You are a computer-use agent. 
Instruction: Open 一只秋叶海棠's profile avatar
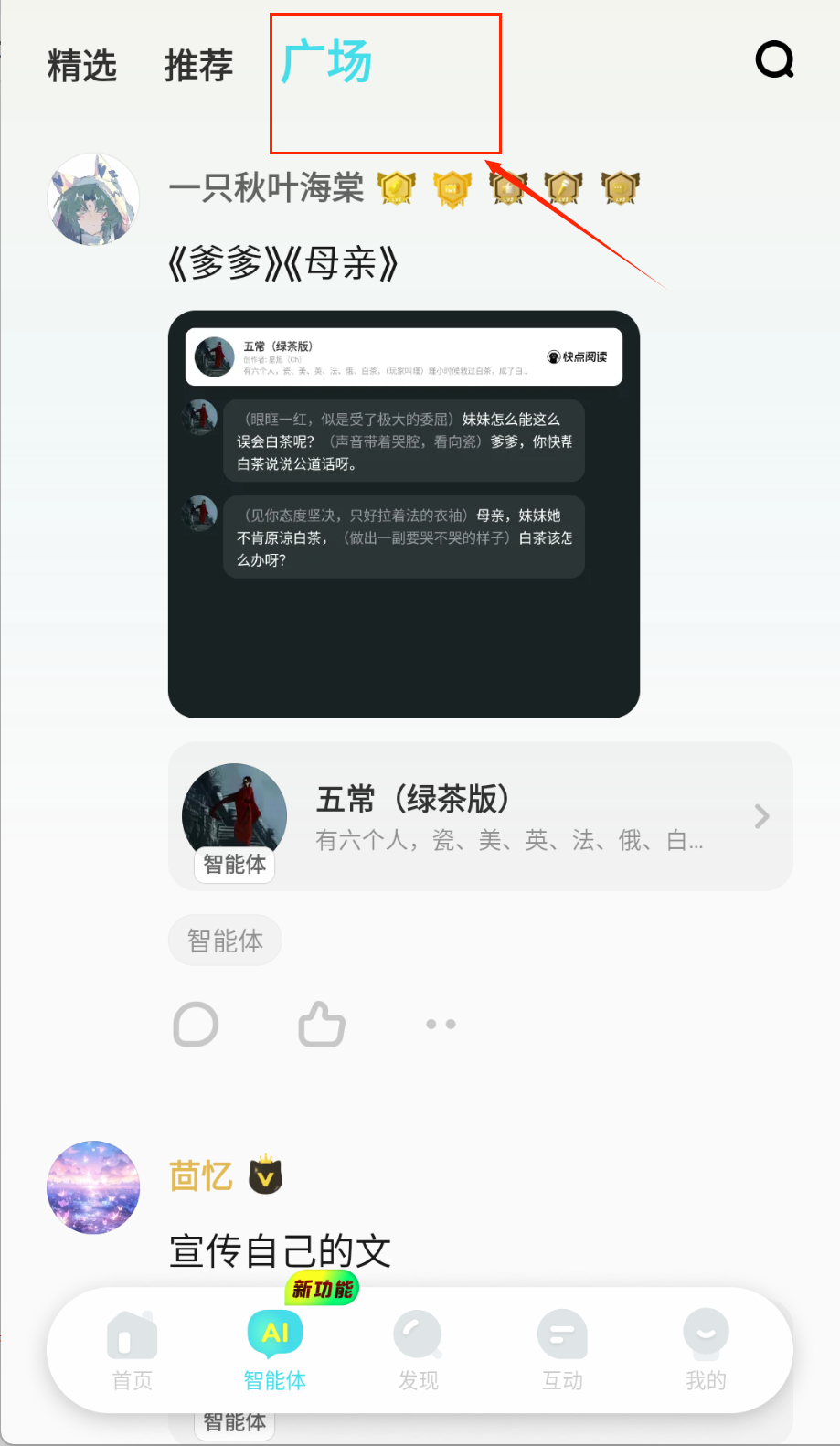[x=93, y=199]
